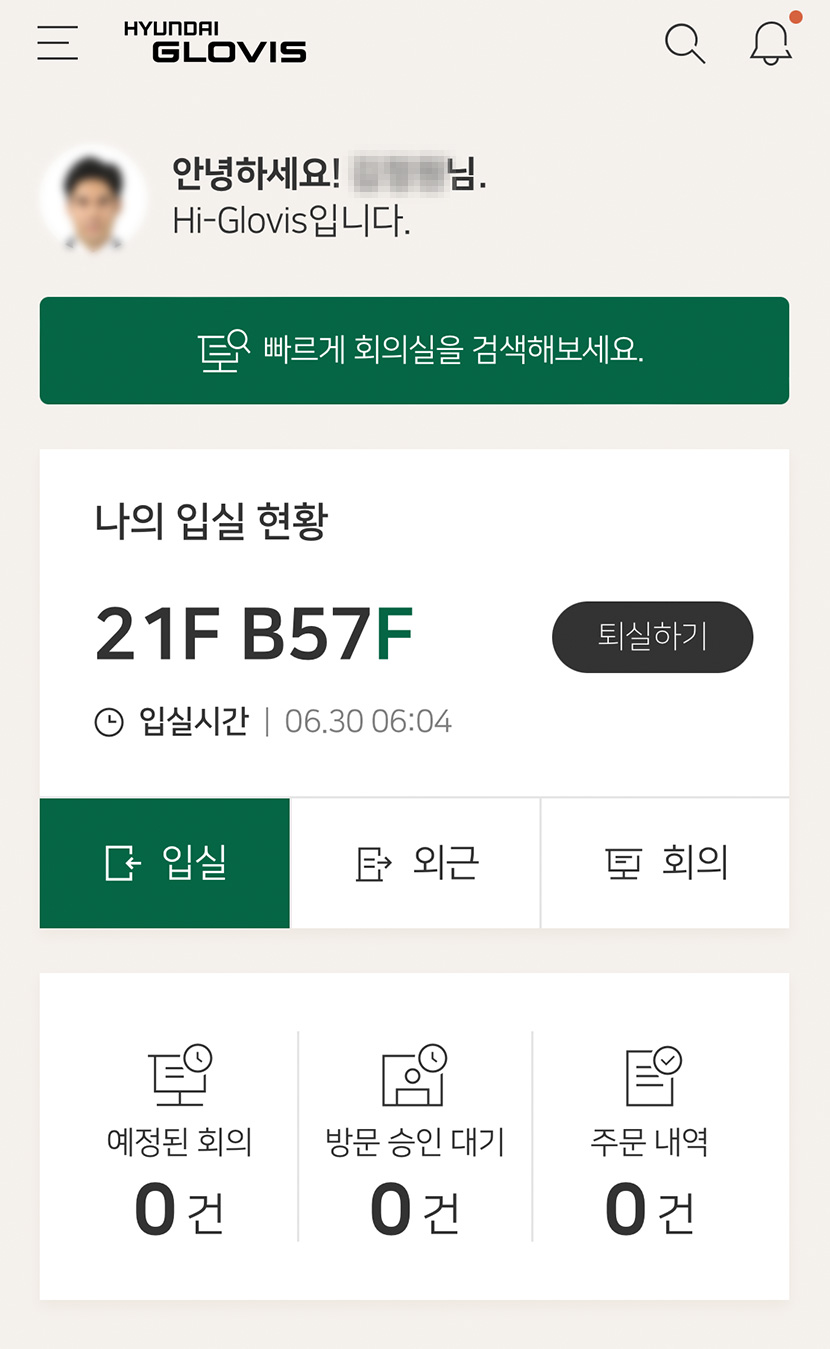
Task: Open the hamburger drawer menu
Action: (57, 42)
